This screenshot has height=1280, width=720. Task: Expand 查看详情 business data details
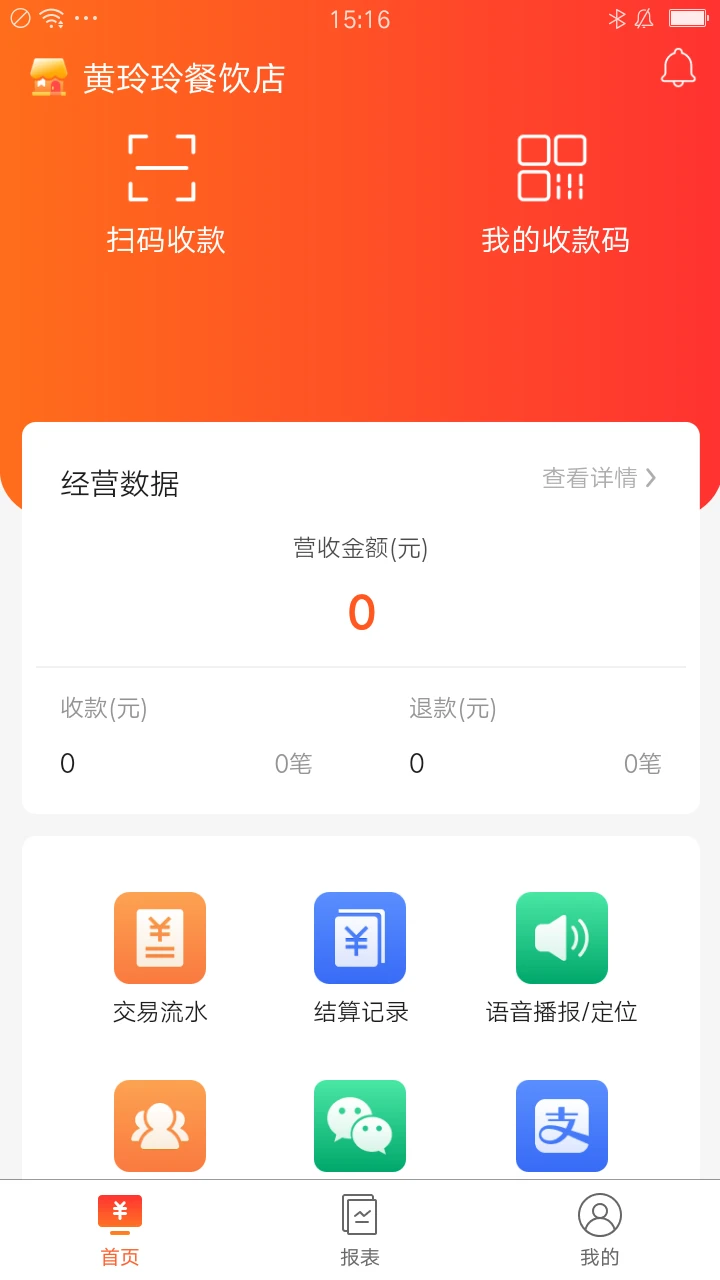(590, 479)
